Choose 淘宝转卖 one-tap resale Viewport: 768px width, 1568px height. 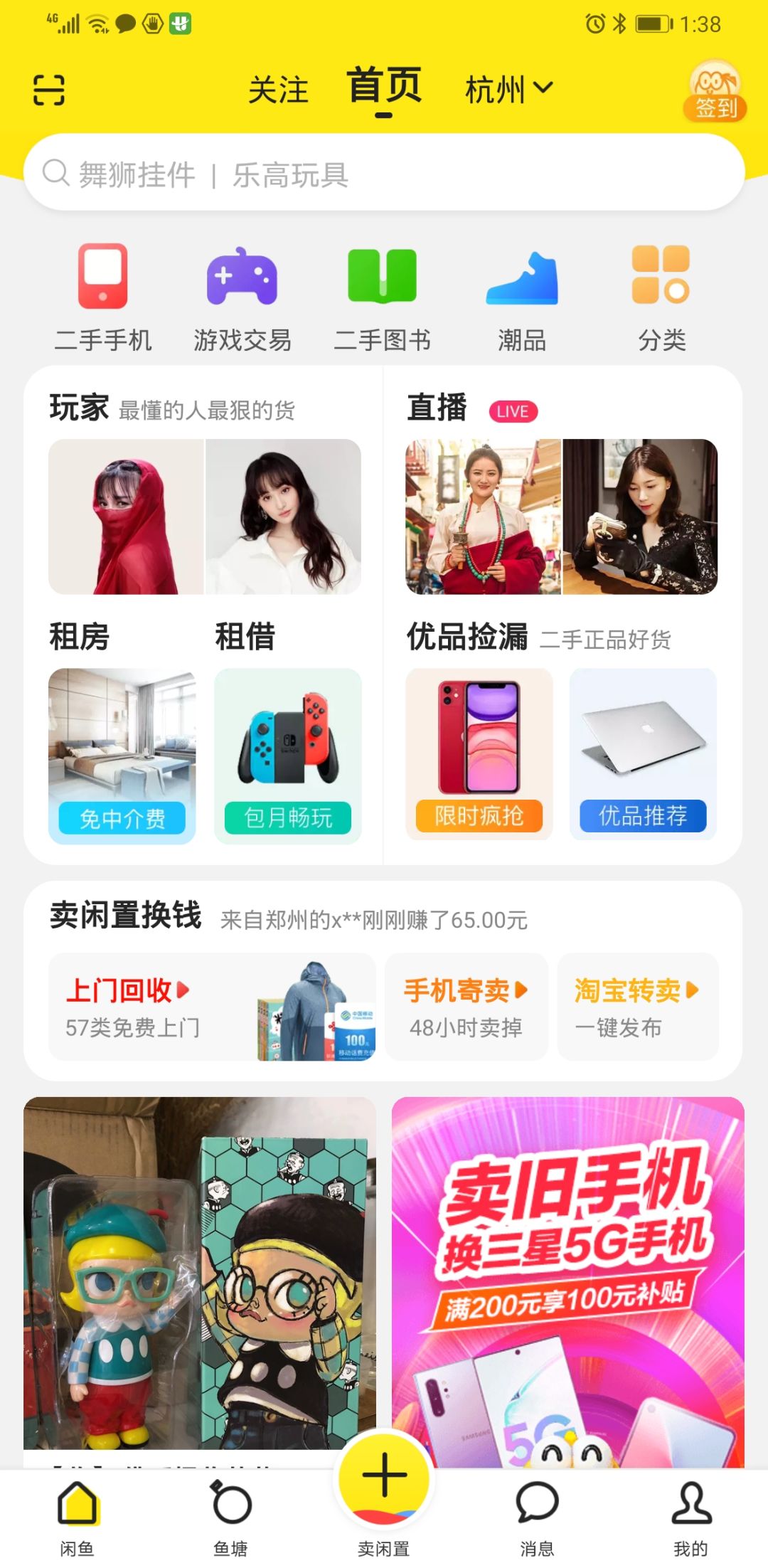(x=638, y=1007)
